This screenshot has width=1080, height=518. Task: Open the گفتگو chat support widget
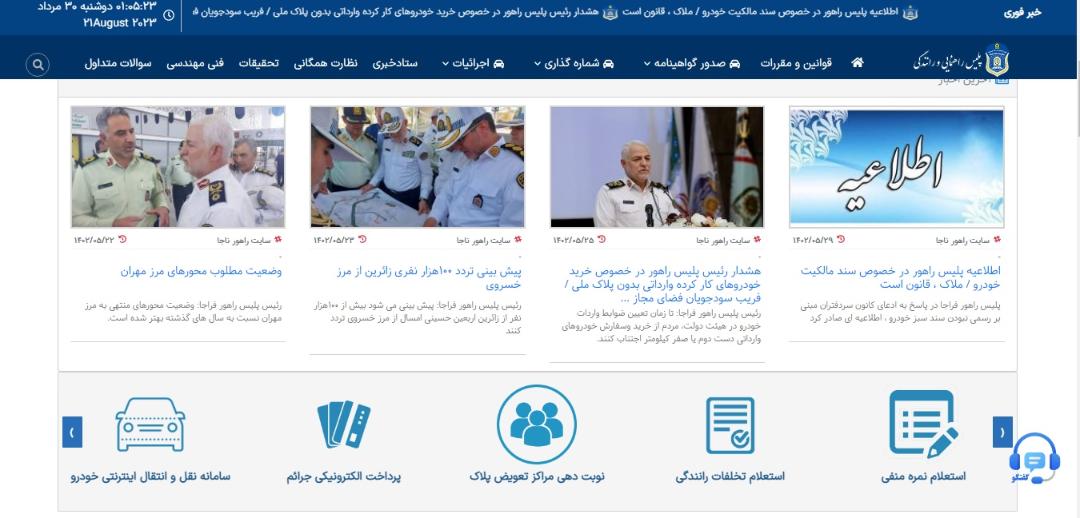click(x=1034, y=457)
